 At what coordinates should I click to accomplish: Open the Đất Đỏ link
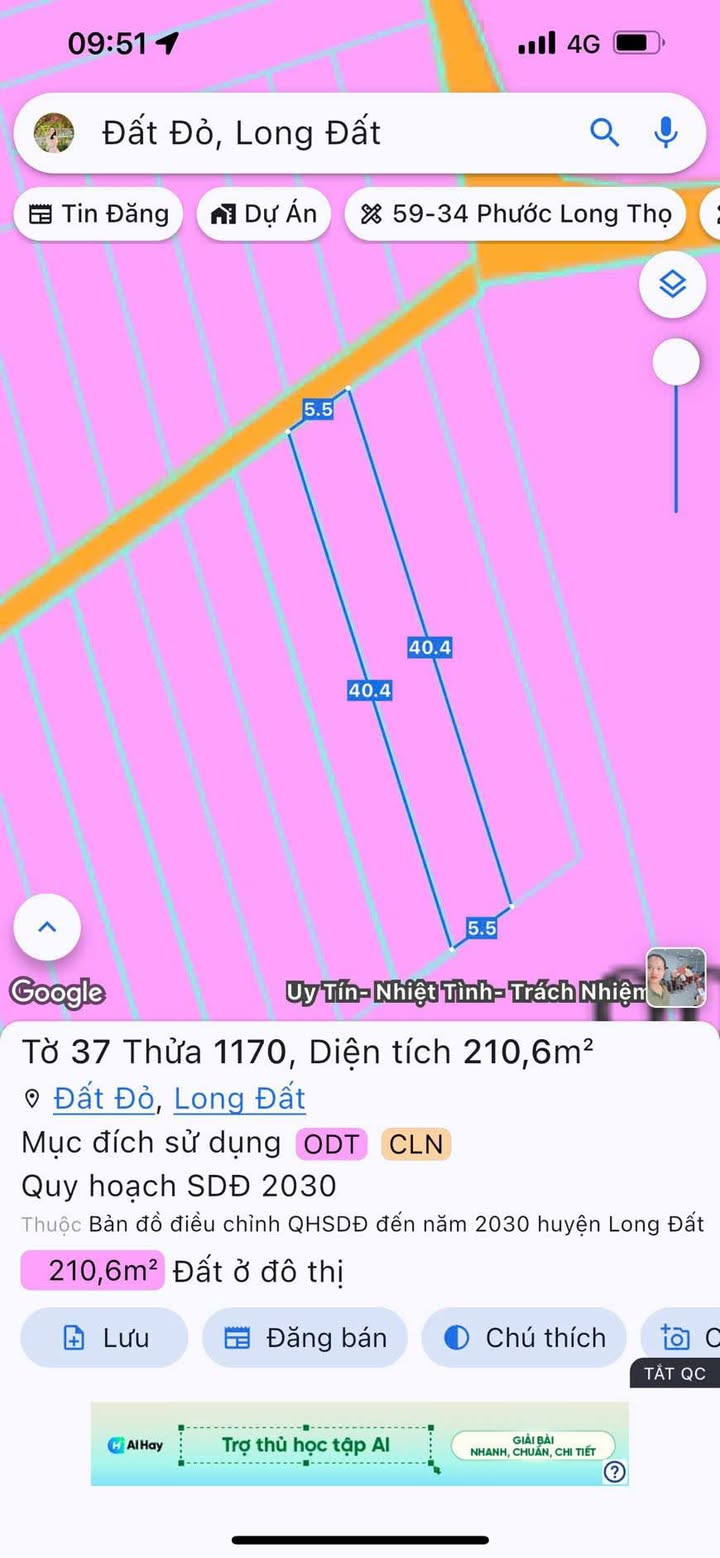click(x=104, y=1098)
